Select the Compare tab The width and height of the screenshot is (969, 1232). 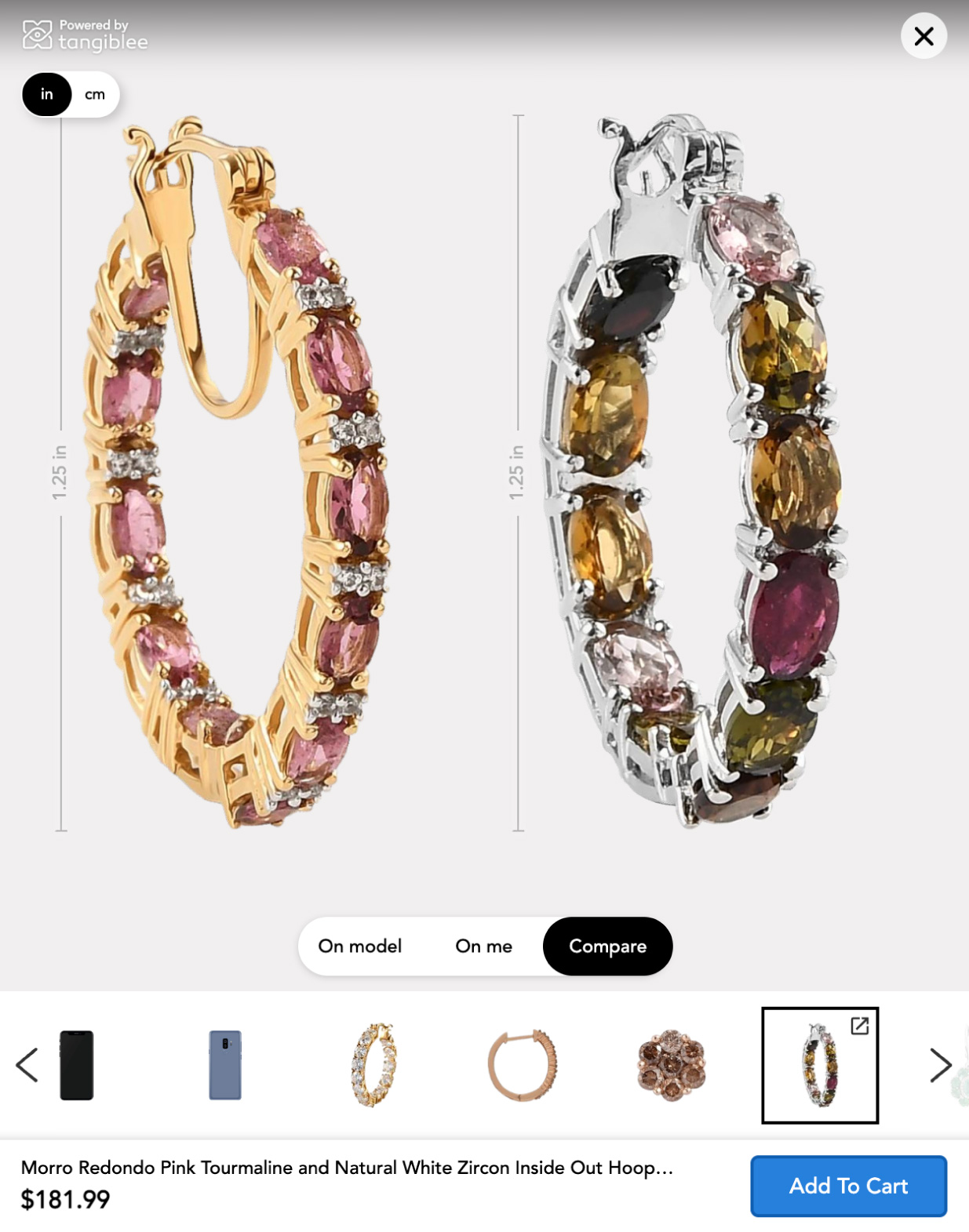click(x=607, y=946)
